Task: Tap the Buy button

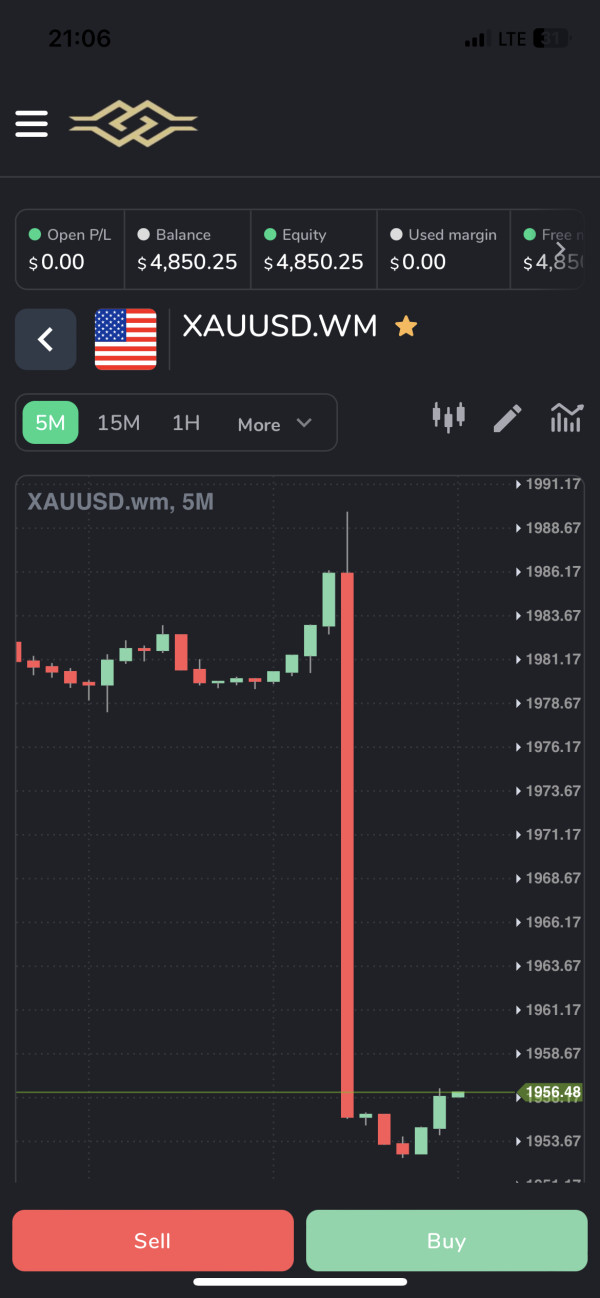Action: [447, 1240]
